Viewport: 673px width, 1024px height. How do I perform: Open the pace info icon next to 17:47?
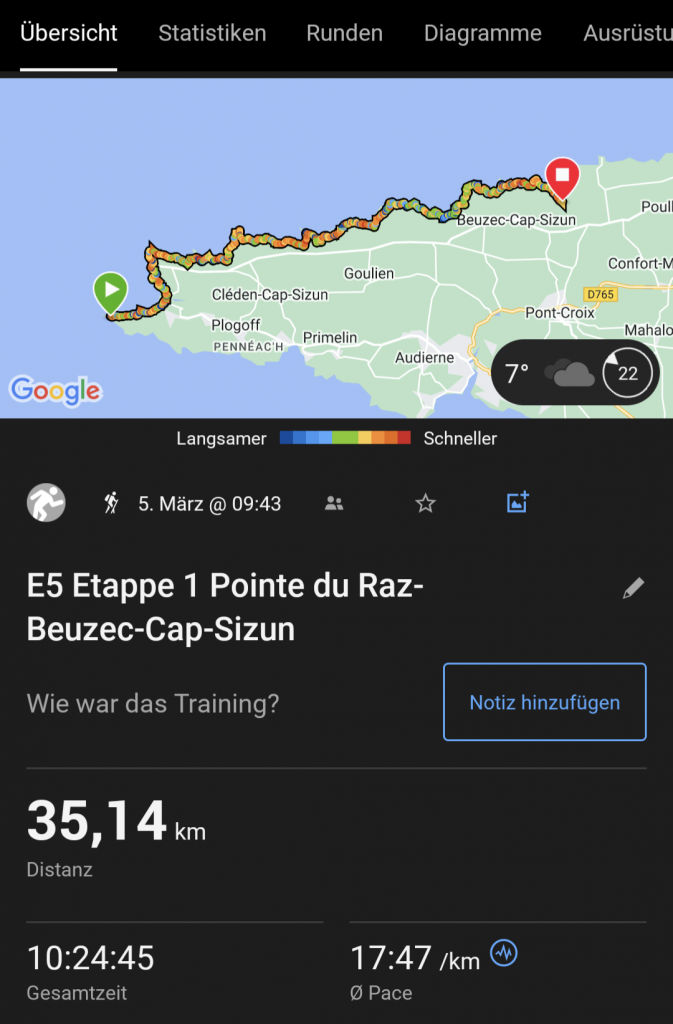(x=503, y=954)
